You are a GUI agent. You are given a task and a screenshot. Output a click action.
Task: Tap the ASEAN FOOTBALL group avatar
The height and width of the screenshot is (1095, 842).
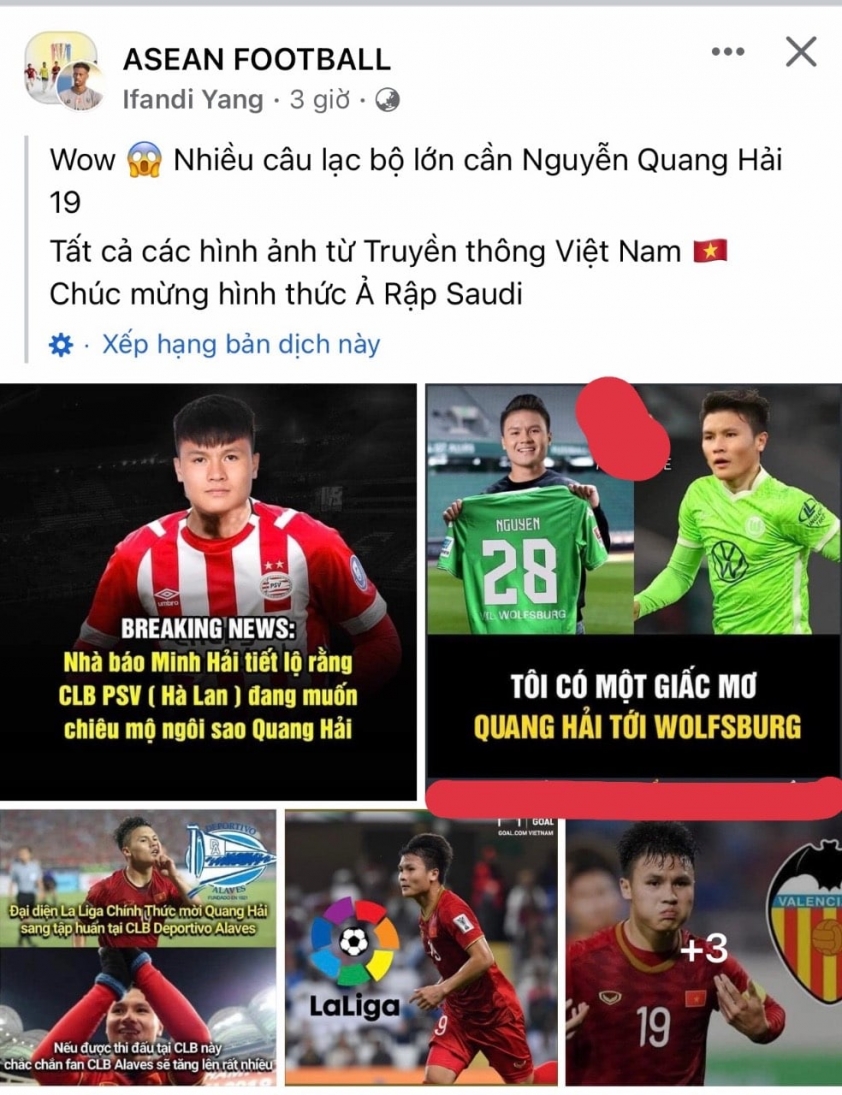[x=62, y=70]
